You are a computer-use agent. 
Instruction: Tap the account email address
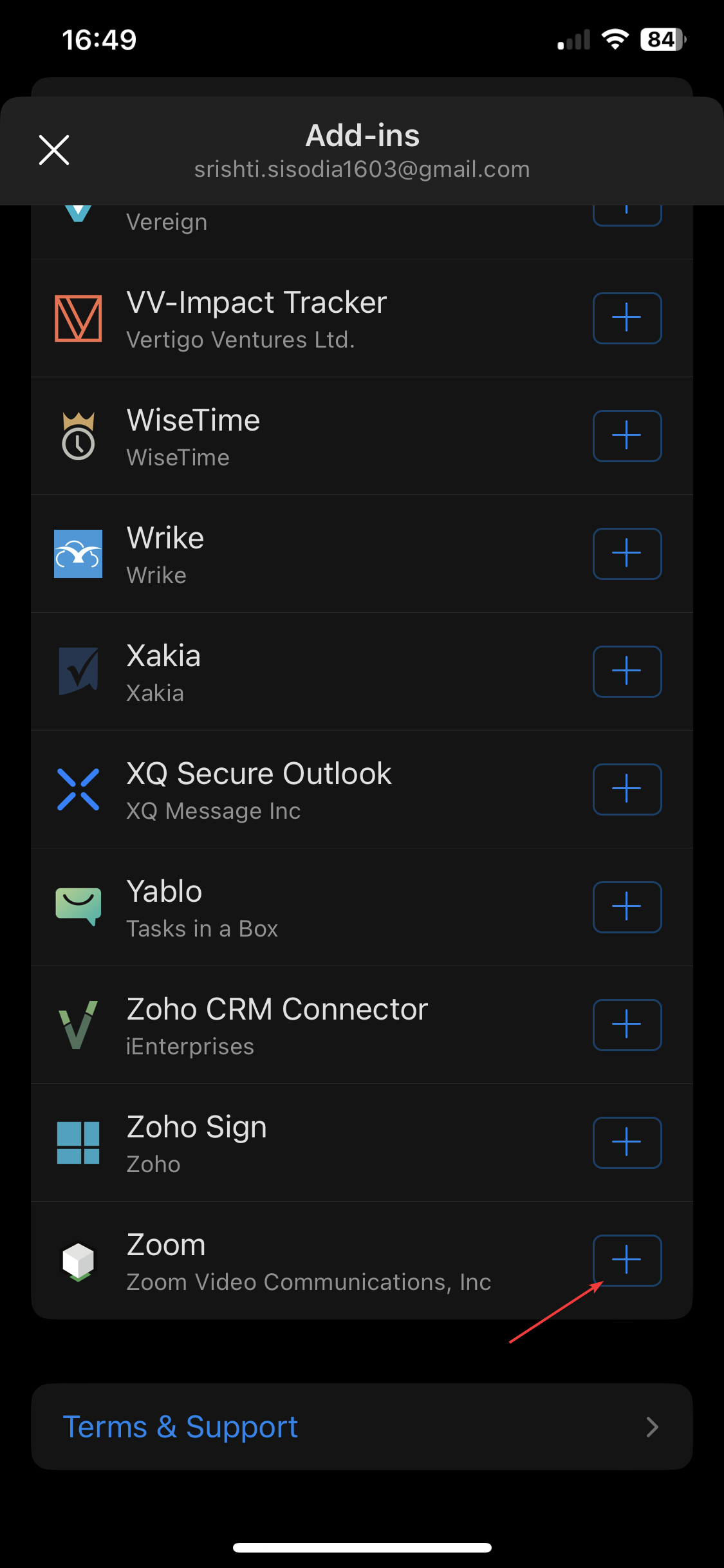[362, 169]
